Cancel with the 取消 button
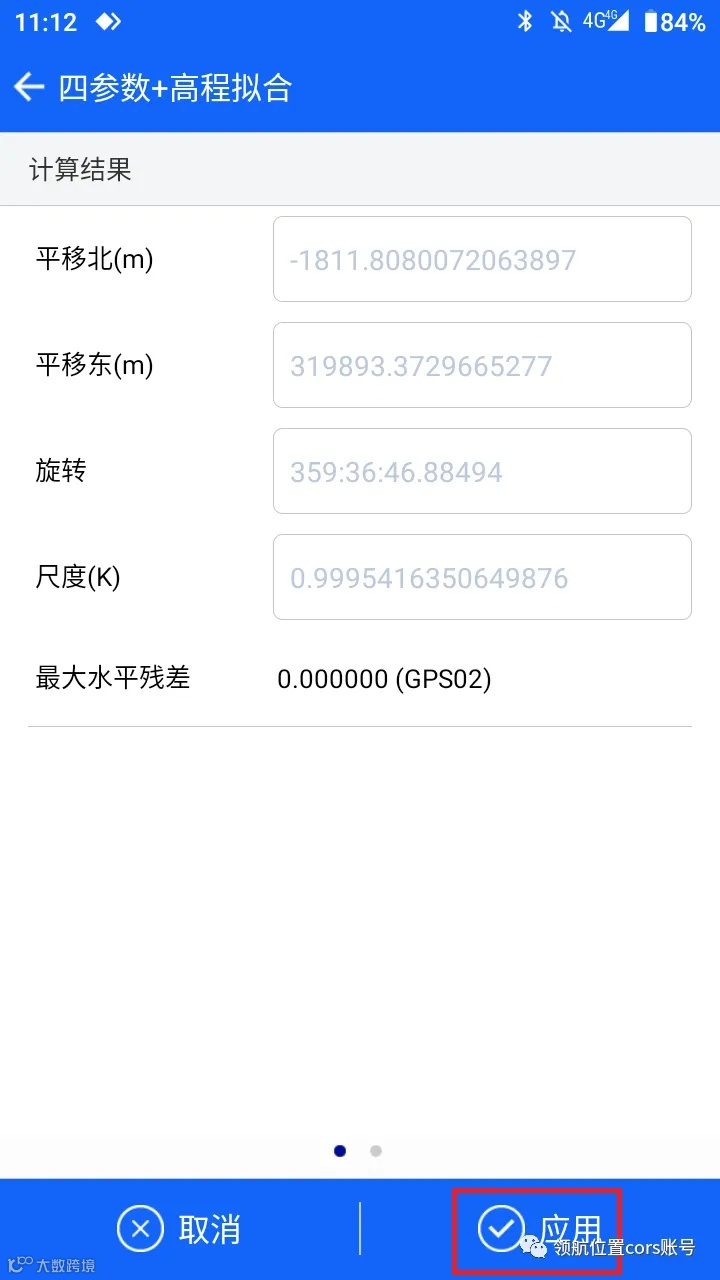Screen dimensions: 720x1280 tap(180, 1229)
